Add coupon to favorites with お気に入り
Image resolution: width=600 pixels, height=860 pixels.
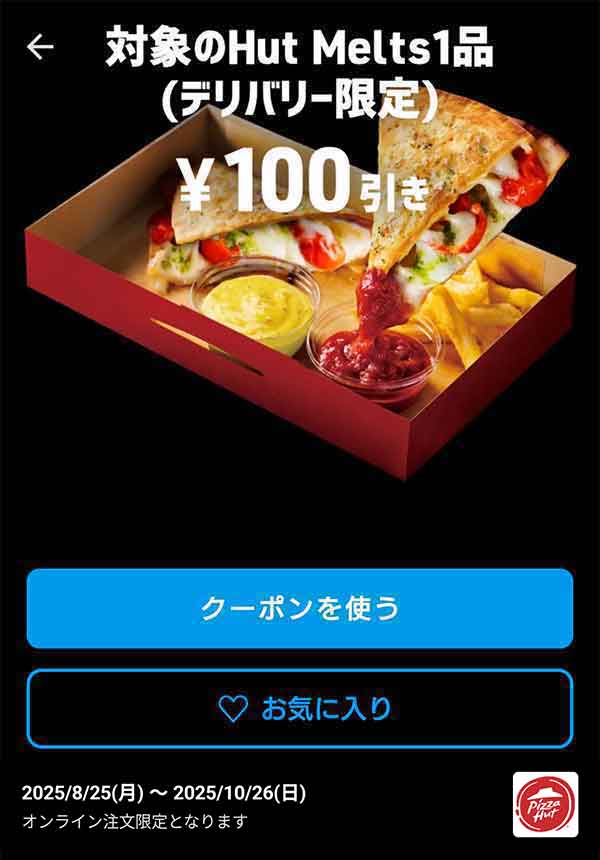[x=300, y=709]
